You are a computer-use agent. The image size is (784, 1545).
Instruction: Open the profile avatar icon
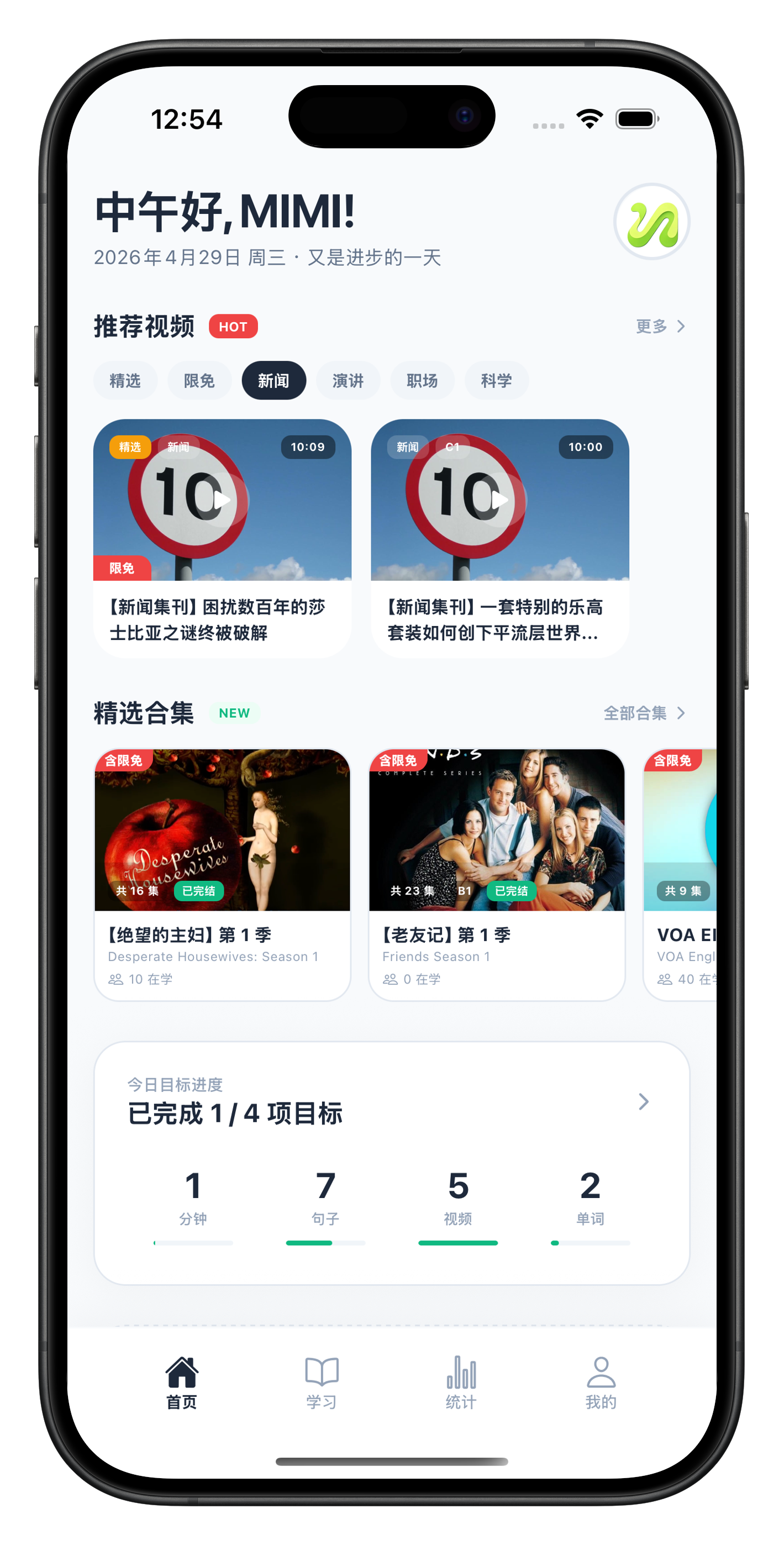[x=651, y=222]
